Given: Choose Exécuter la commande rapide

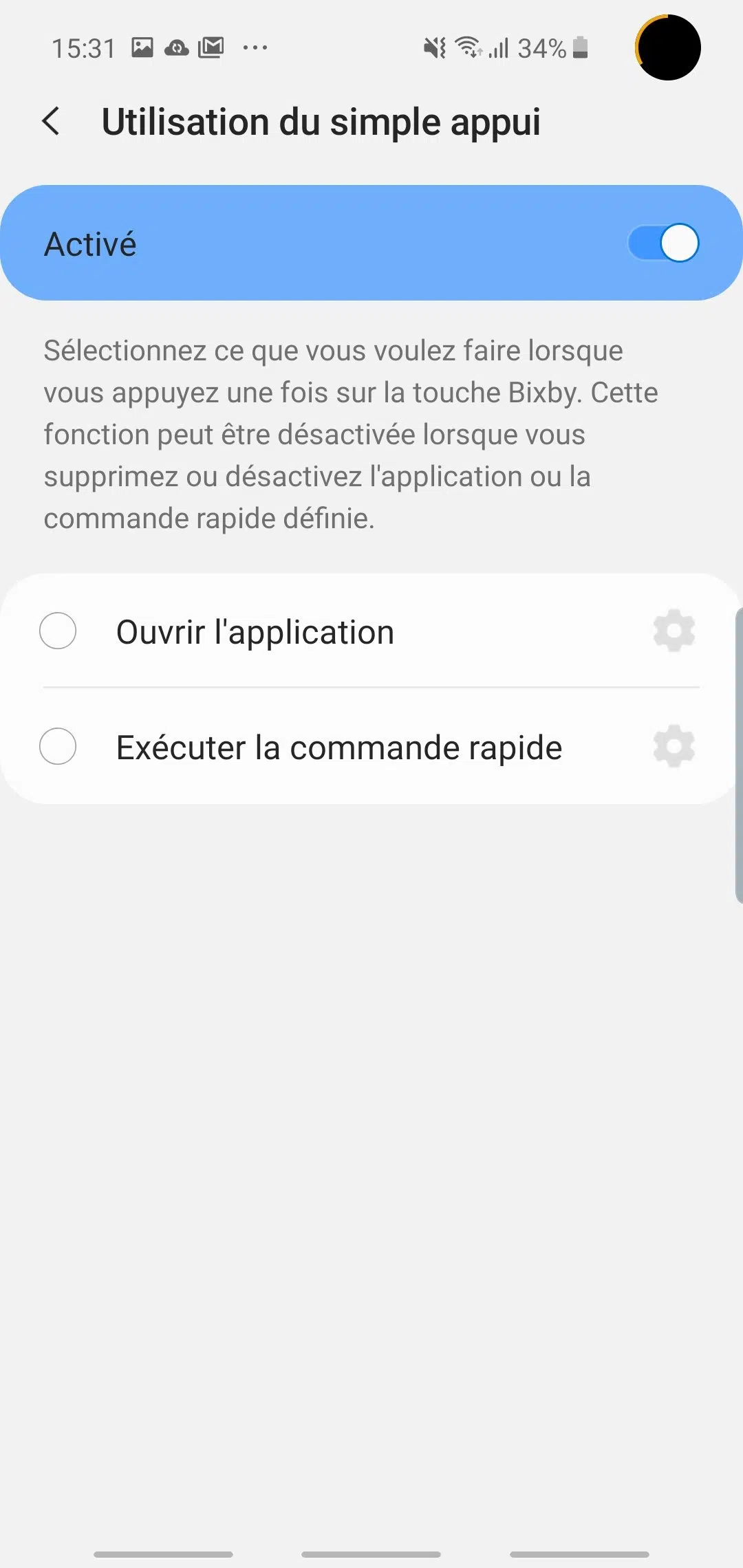Looking at the screenshot, I should tap(58, 746).
